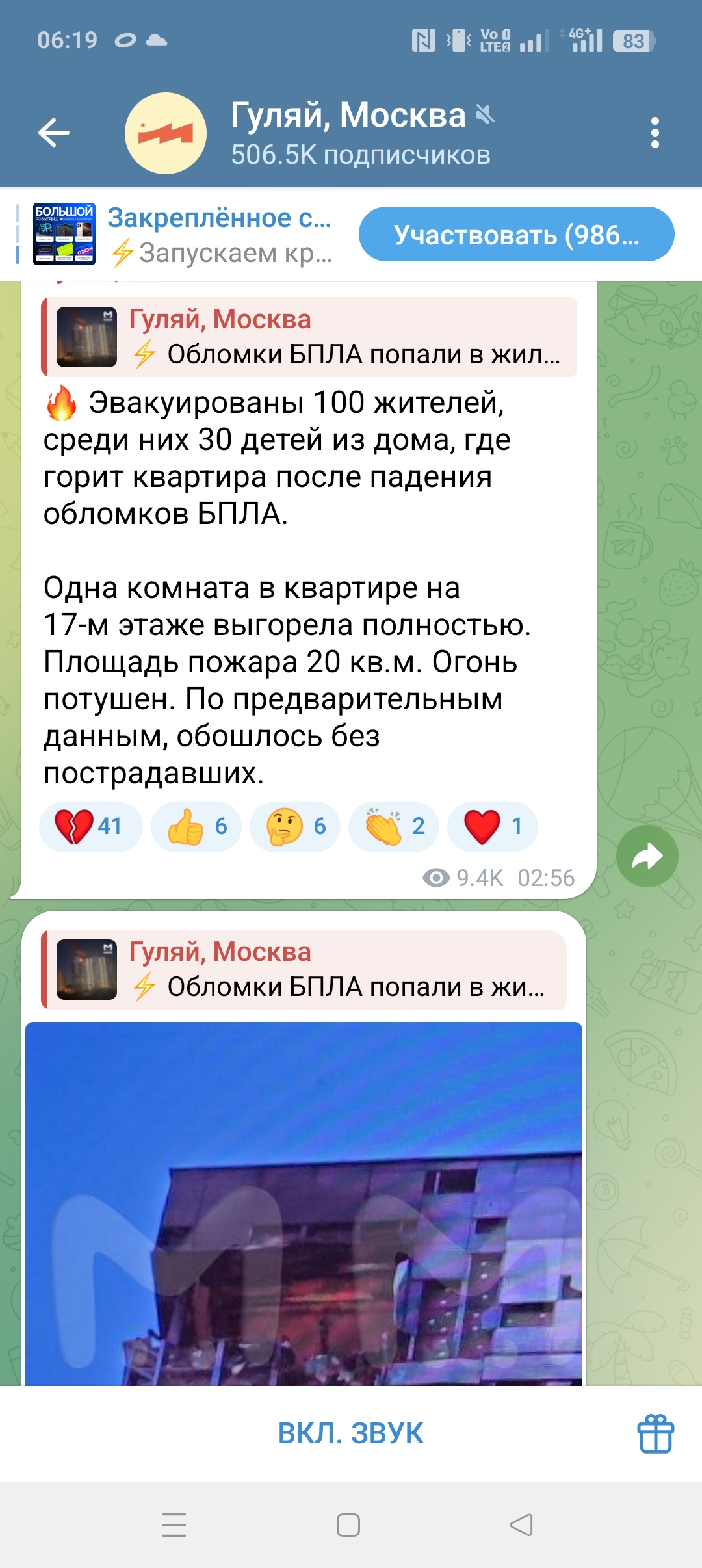
Task: Forward the evacuation post via share arrow
Action: [x=647, y=856]
